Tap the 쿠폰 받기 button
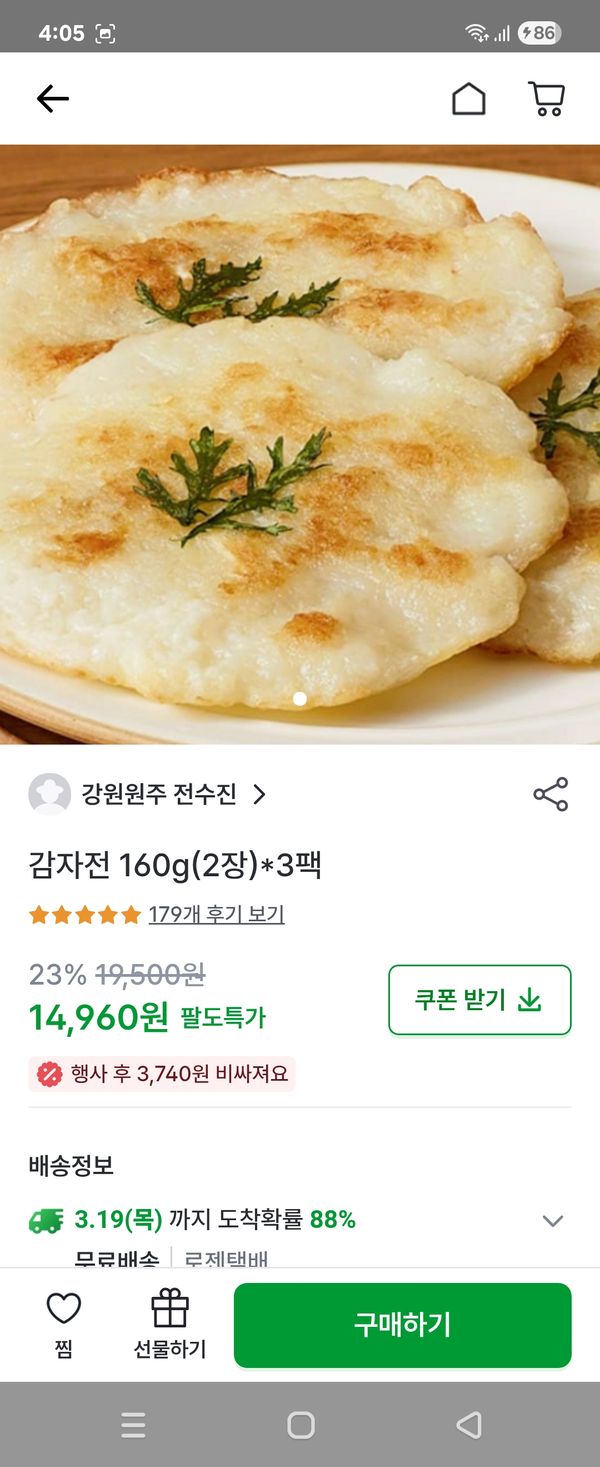The height and width of the screenshot is (1467, 600). click(x=479, y=999)
